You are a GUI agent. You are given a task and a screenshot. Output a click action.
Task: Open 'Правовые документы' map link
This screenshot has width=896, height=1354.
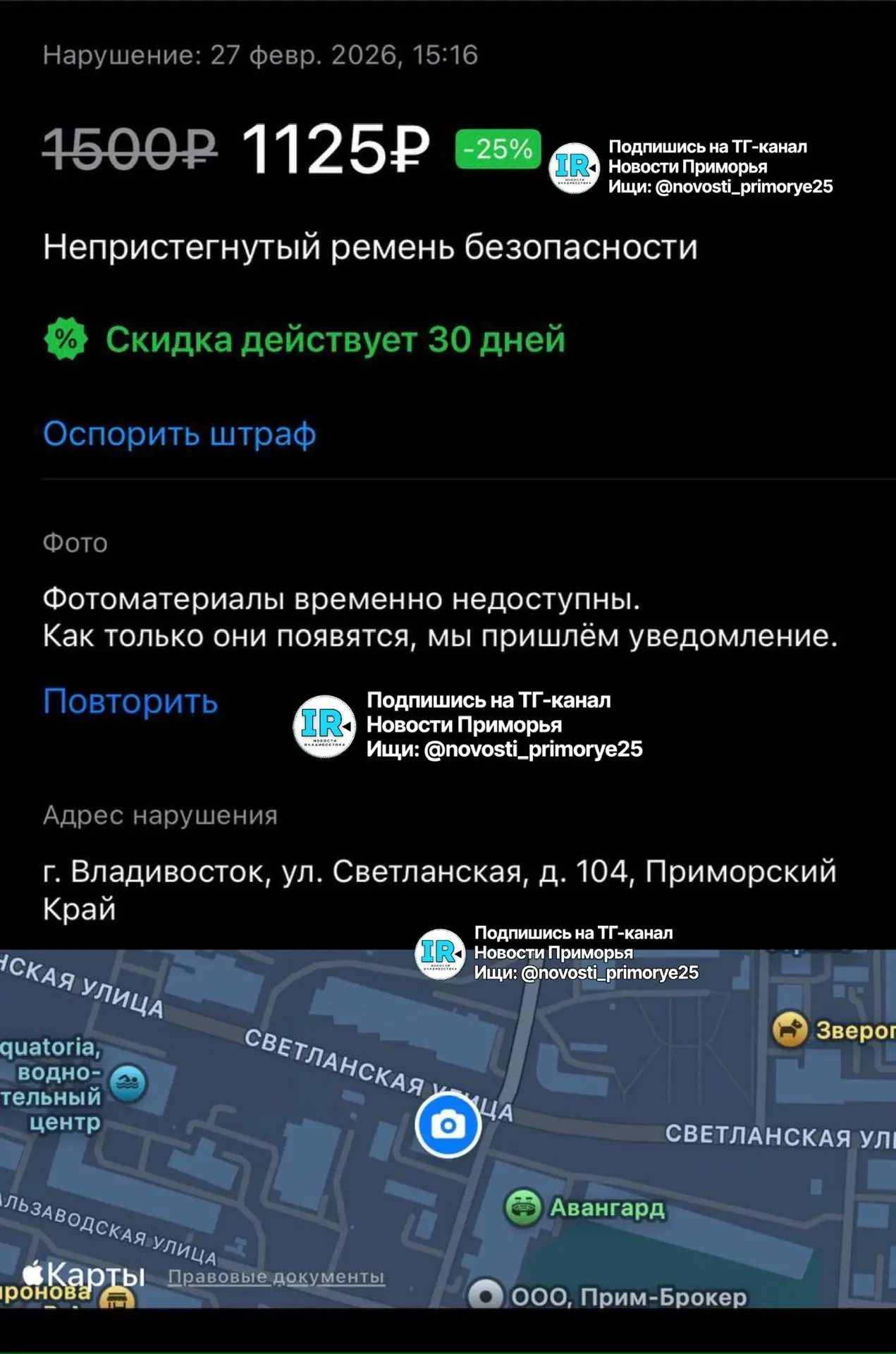[x=276, y=1277]
